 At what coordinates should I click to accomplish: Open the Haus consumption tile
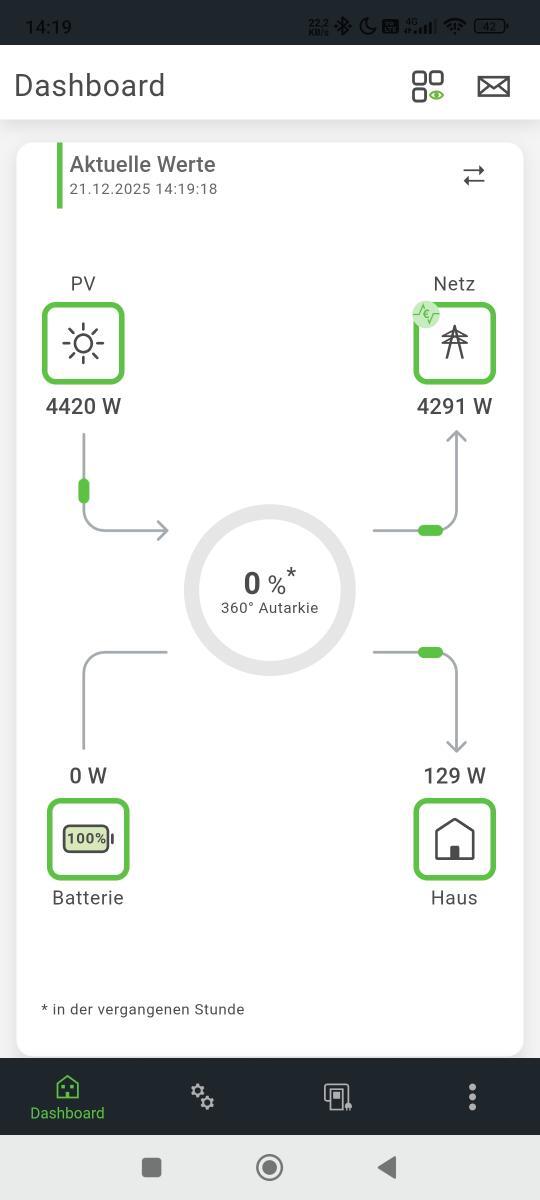tap(455, 839)
